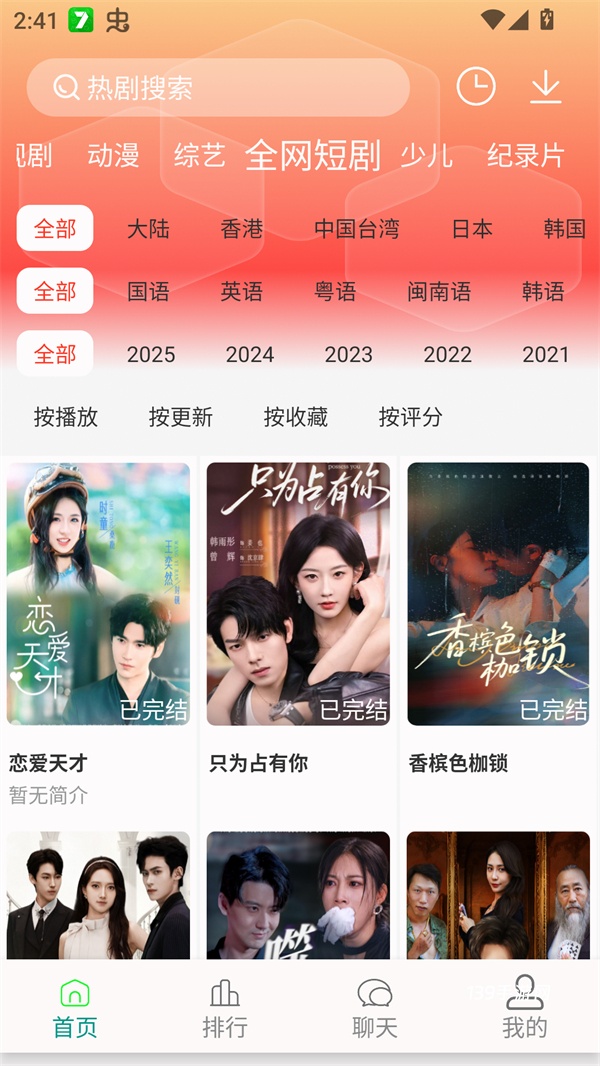Sort the list by 按评分
The height and width of the screenshot is (1066, 600).
pos(411,417)
